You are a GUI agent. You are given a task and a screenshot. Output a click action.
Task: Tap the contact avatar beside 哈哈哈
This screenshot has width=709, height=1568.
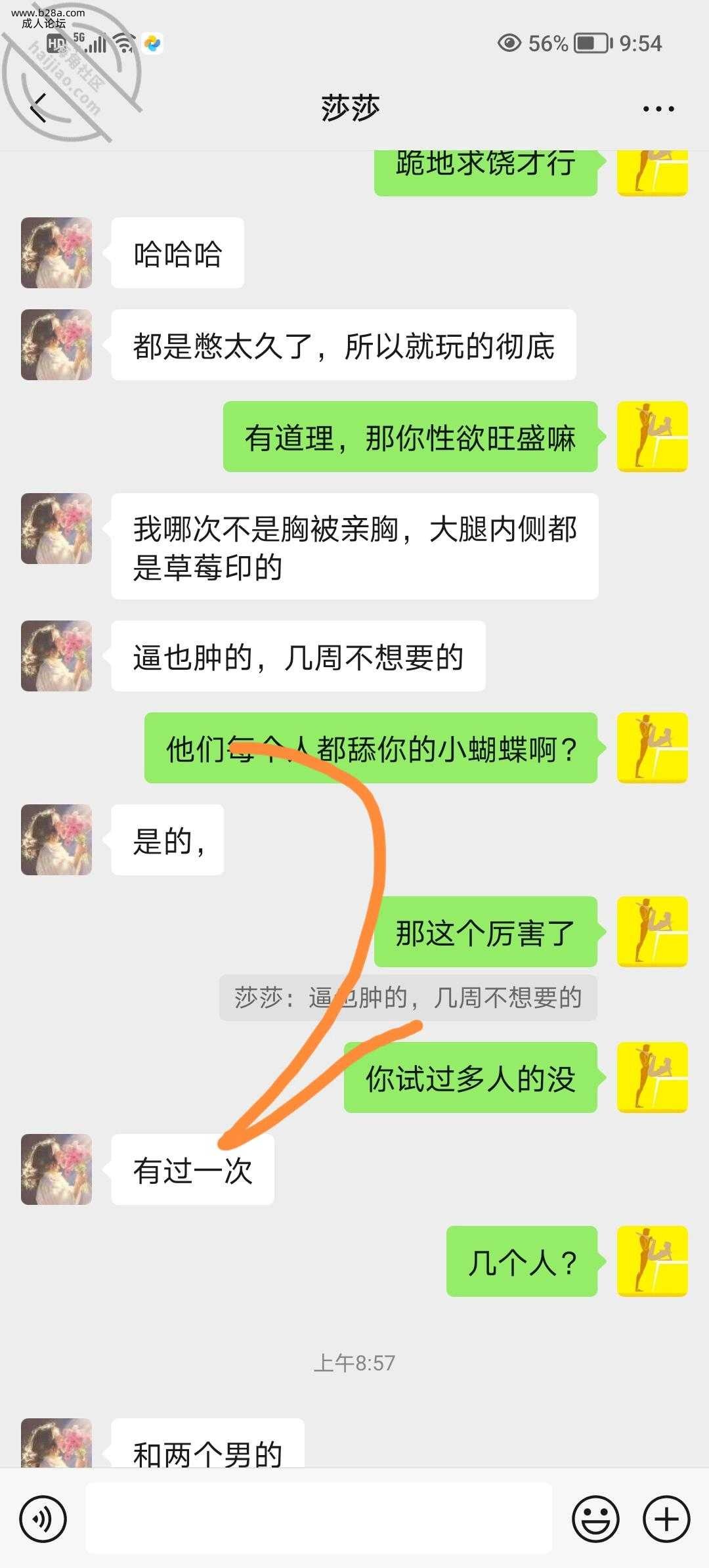pyautogui.click(x=56, y=253)
